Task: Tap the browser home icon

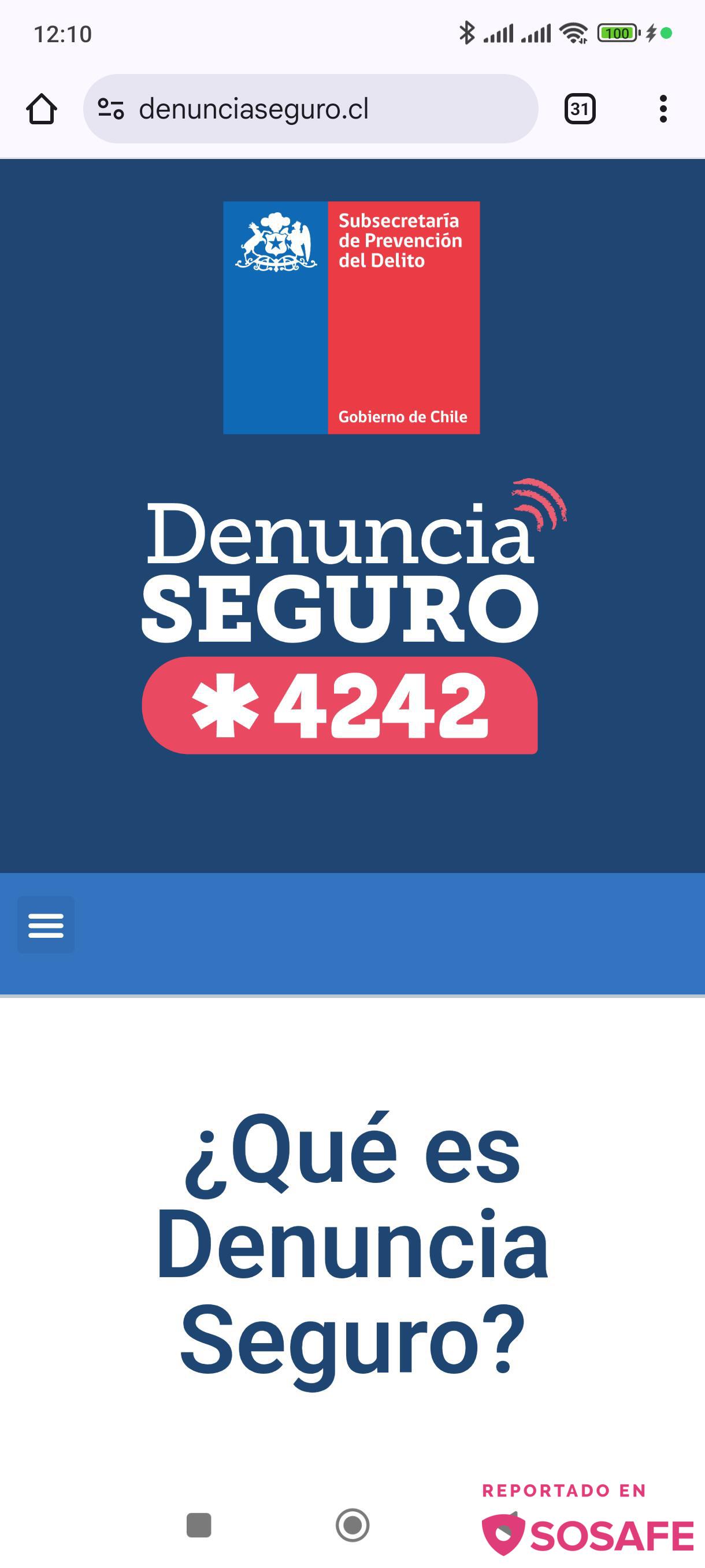Action: click(x=42, y=109)
